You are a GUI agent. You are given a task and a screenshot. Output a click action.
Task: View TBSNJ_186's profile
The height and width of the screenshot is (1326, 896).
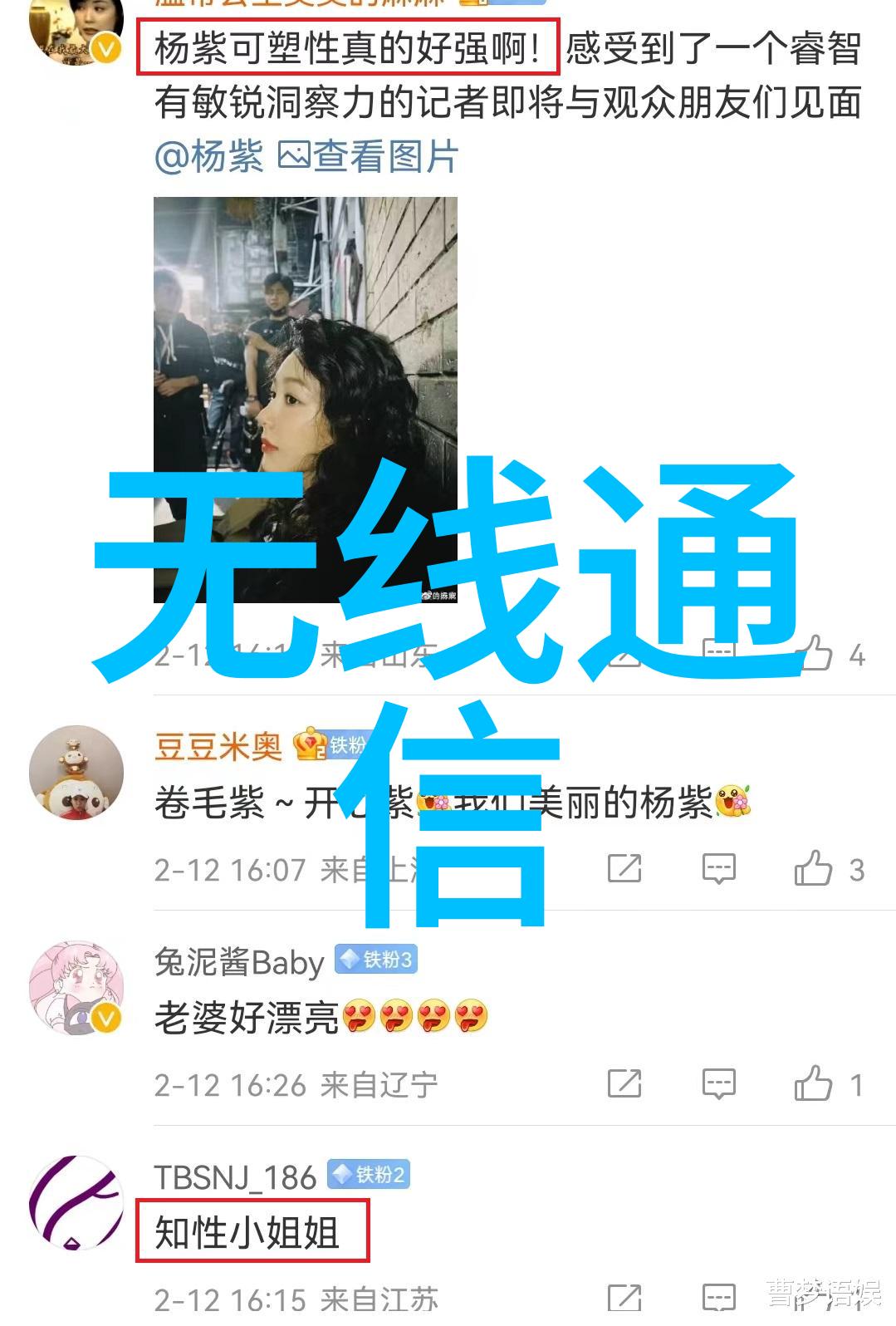click(x=235, y=1176)
